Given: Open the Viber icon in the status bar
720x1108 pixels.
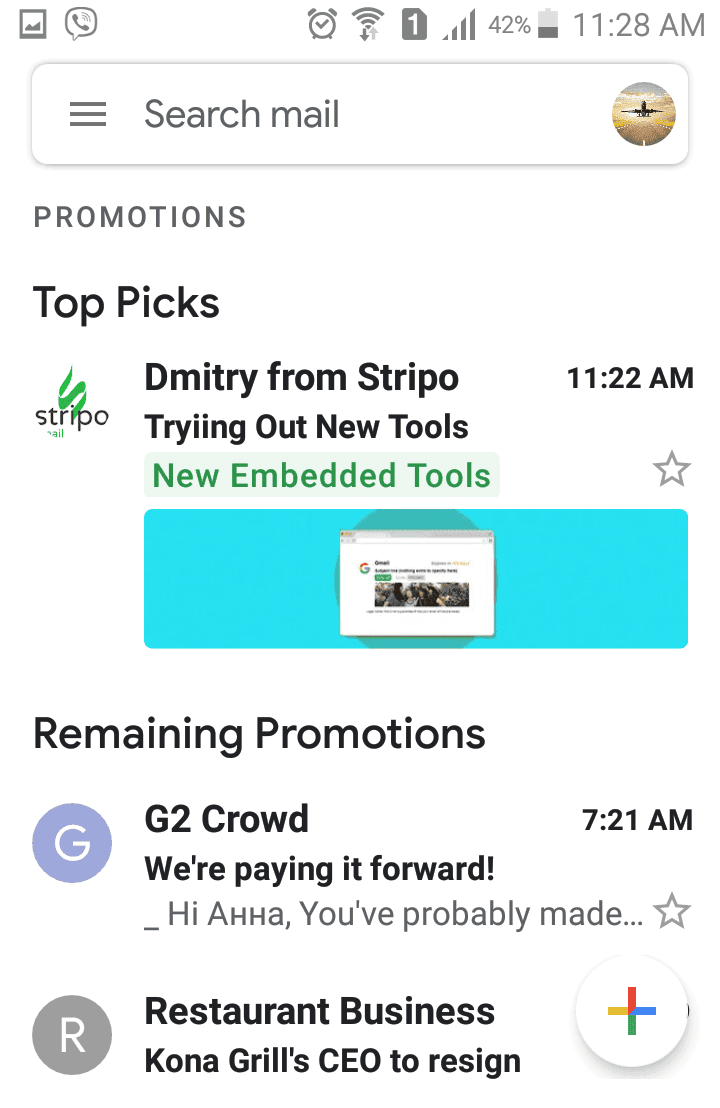Looking at the screenshot, I should [x=80, y=24].
